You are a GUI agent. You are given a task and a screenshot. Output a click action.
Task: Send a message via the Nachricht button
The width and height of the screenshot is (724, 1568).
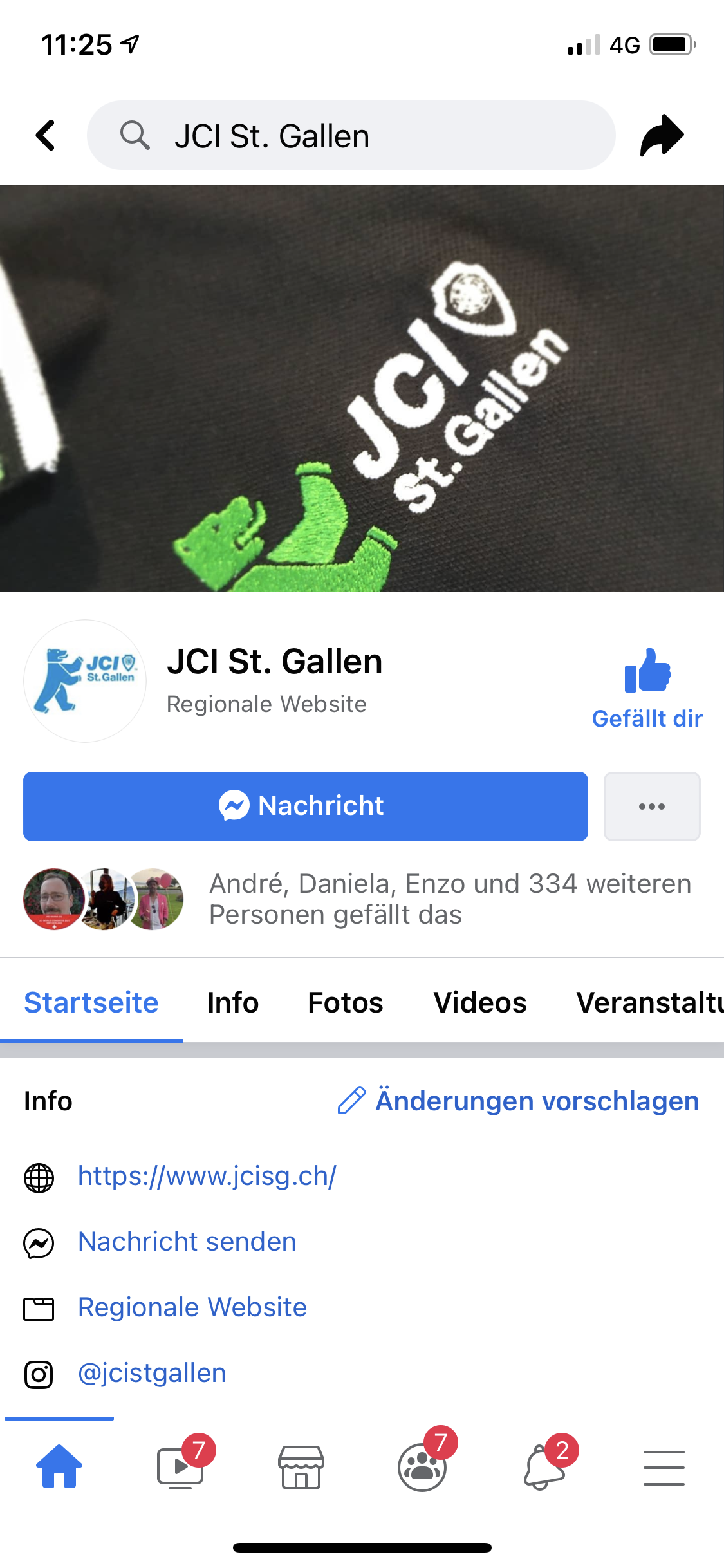point(305,806)
